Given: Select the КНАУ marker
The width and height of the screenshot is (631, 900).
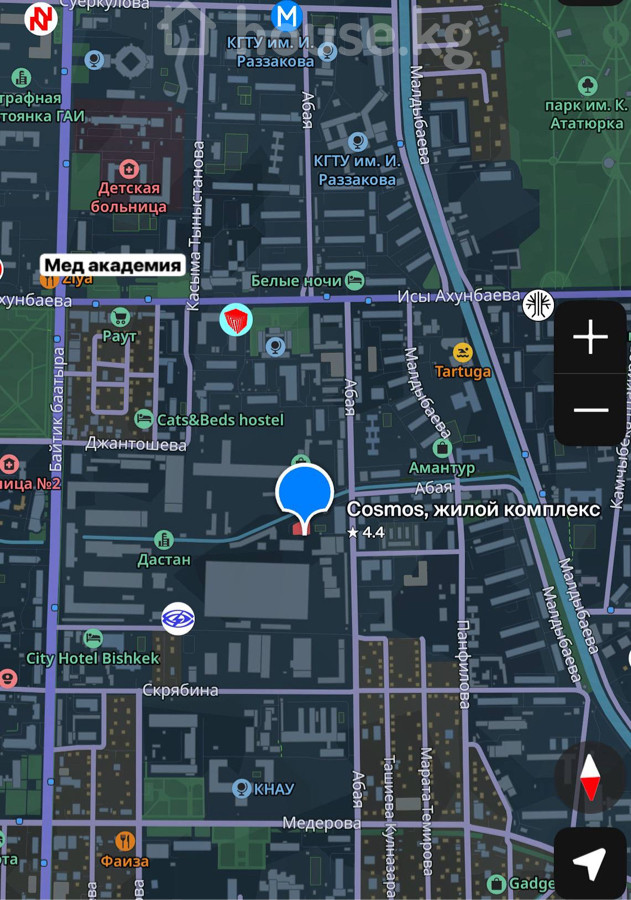Looking at the screenshot, I should (241, 789).
